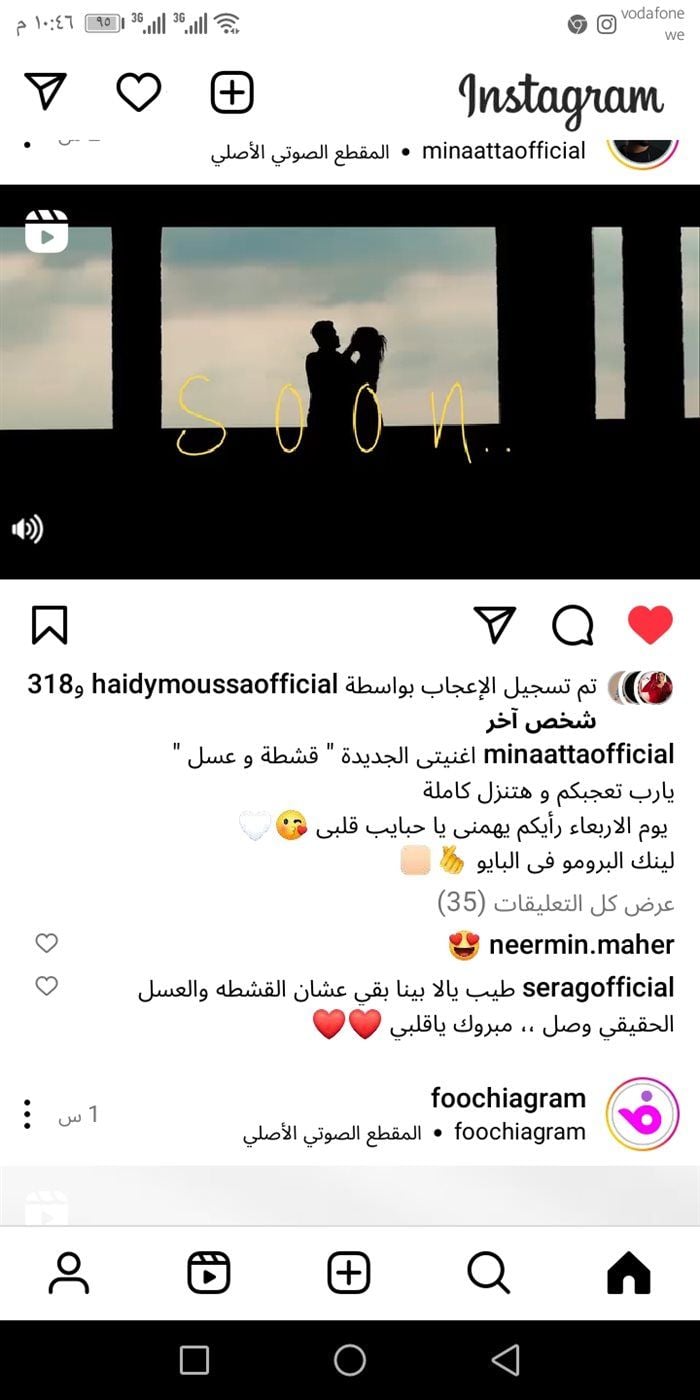Share minaattaofficial's post via the paper plane icon

[x=495, y=625]
